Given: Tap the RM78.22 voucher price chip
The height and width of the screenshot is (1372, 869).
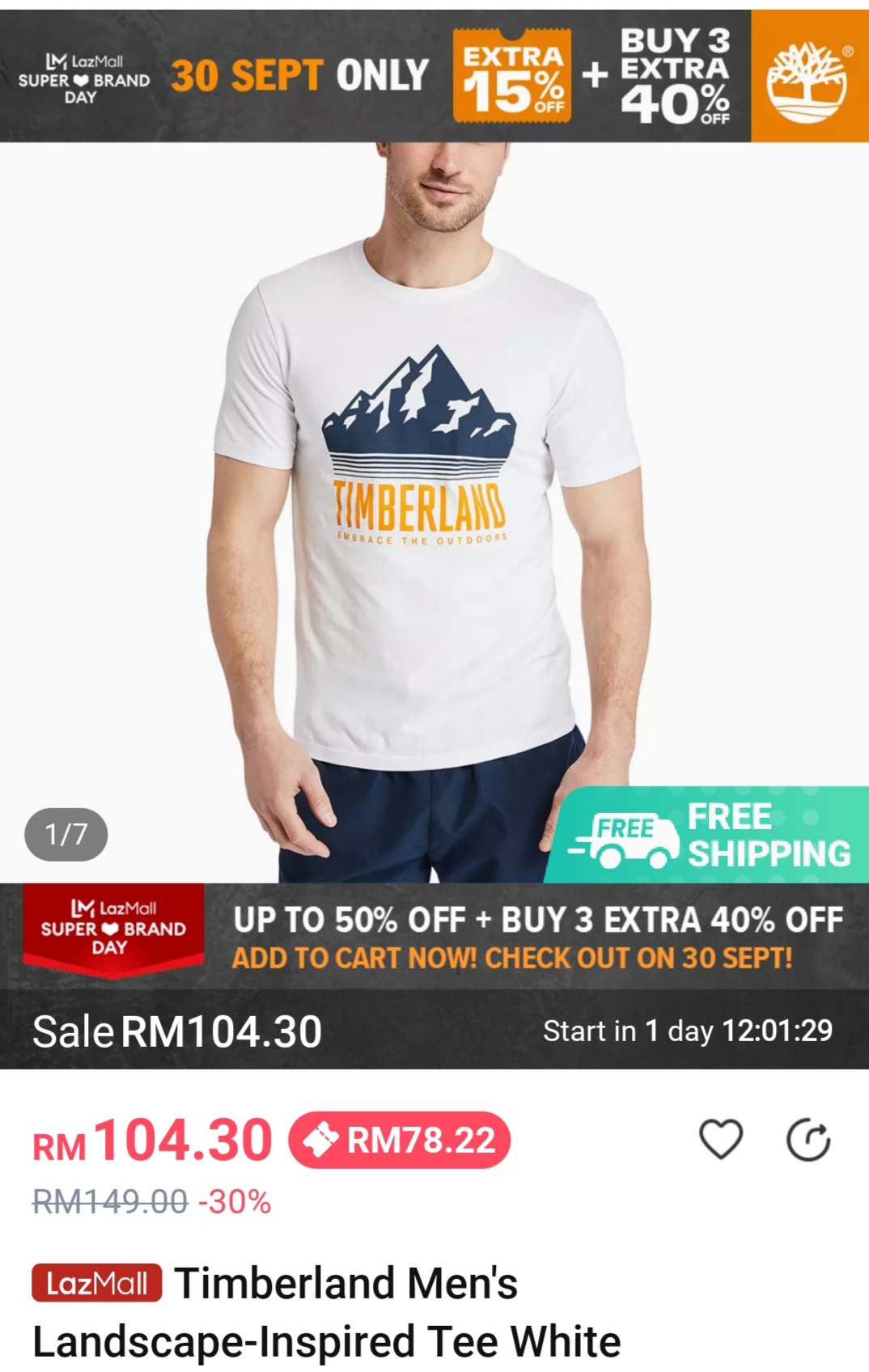Looking at the screenshot, I should tap(400, 1140).
